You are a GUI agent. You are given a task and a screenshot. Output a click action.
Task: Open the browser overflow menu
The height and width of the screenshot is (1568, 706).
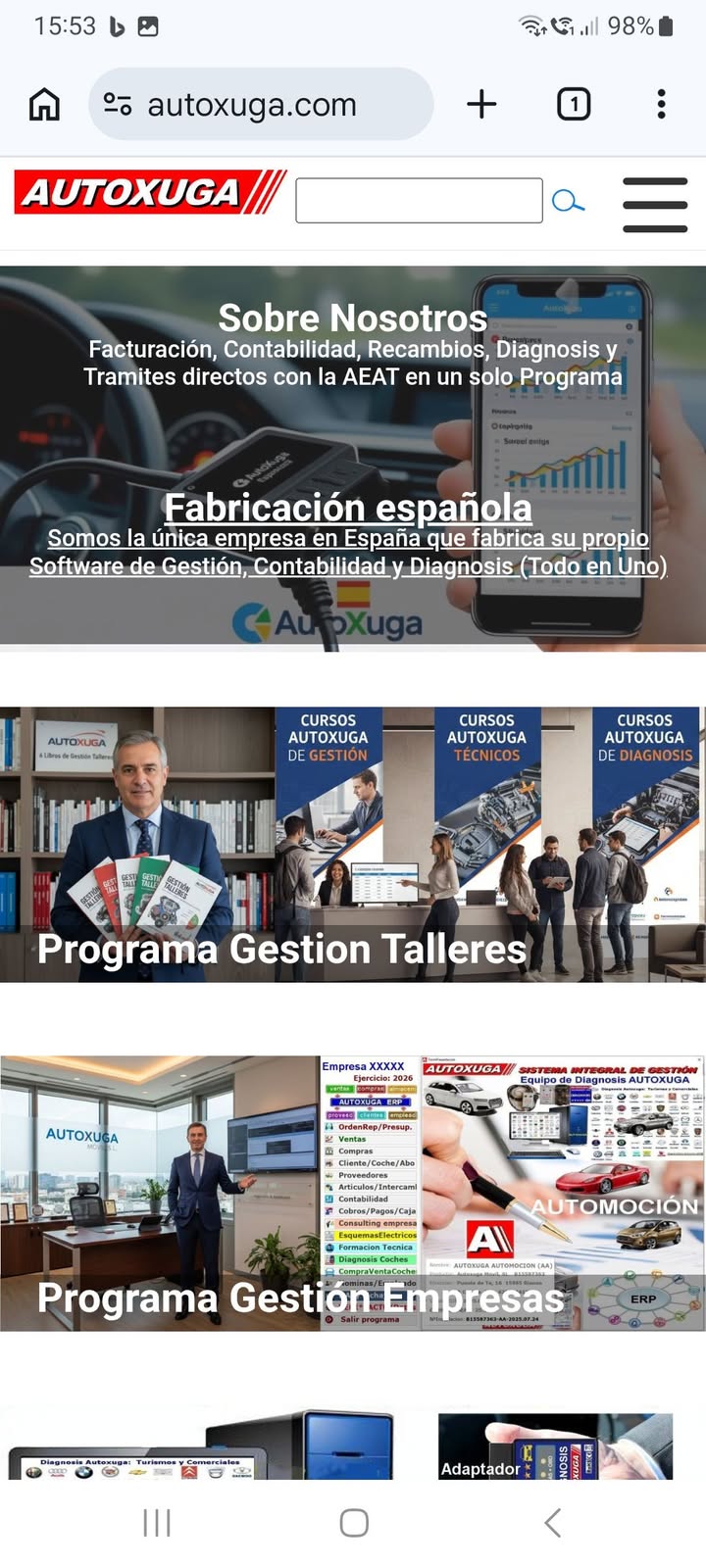(x=662, y=104)
